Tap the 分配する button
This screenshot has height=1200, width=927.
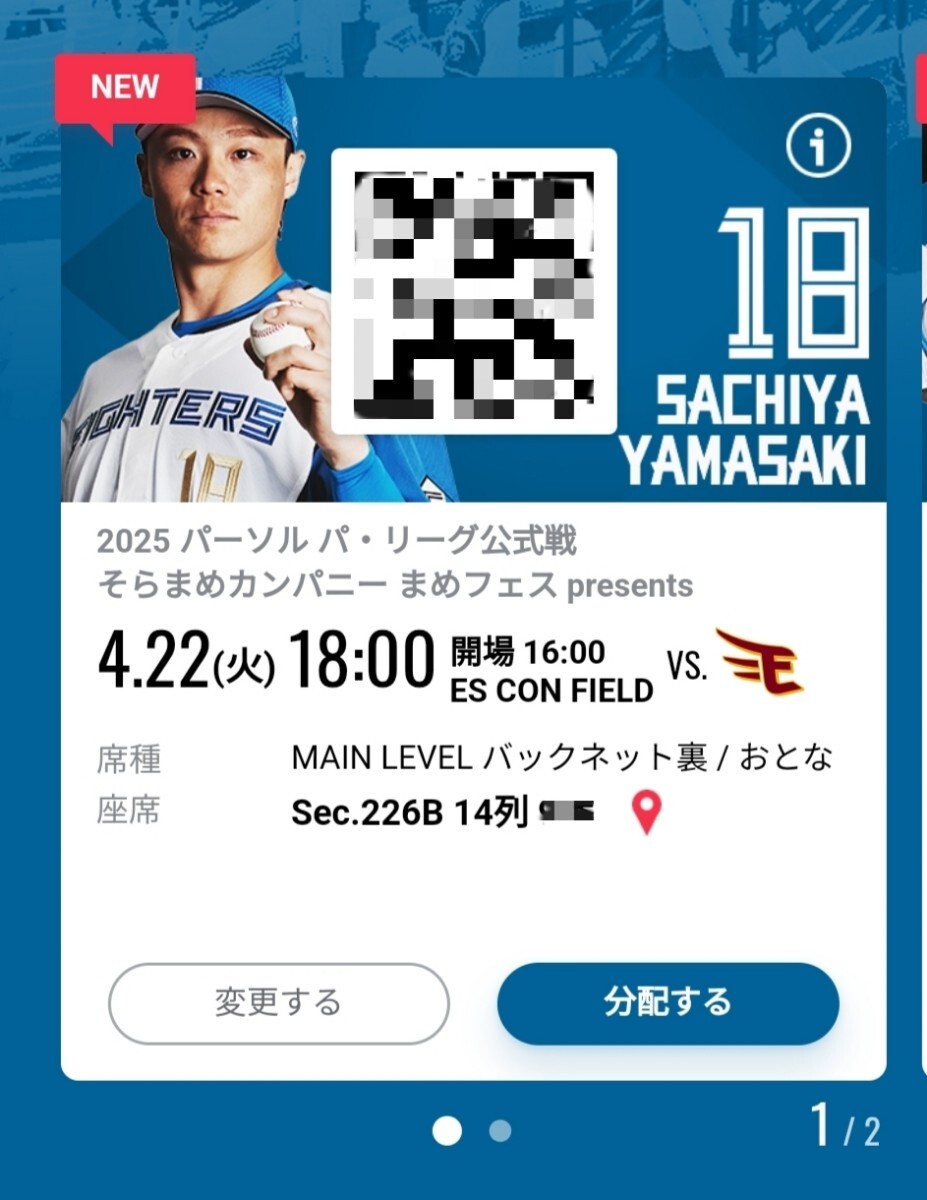tap(667, 1002)
